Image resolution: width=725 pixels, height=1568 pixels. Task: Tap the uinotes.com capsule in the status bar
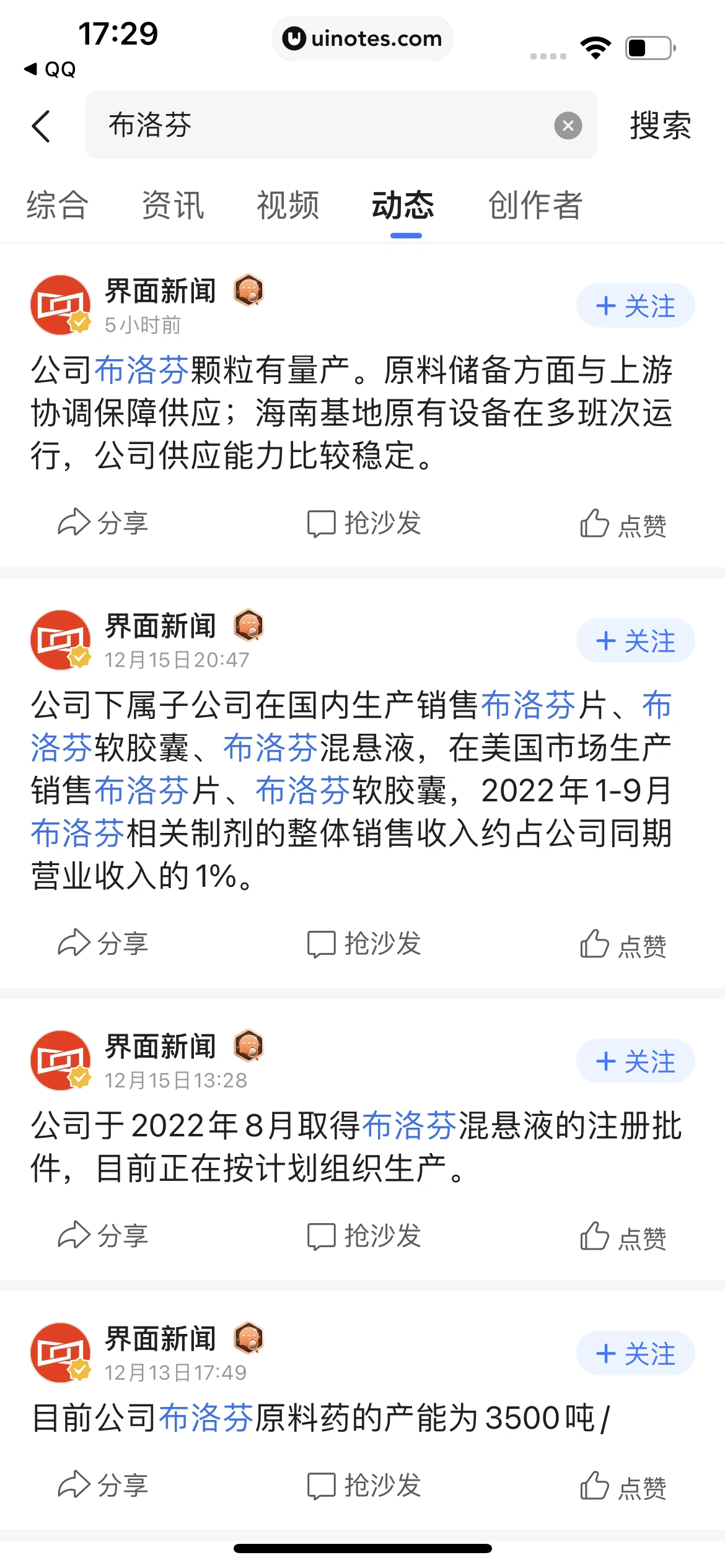(362, 38)
